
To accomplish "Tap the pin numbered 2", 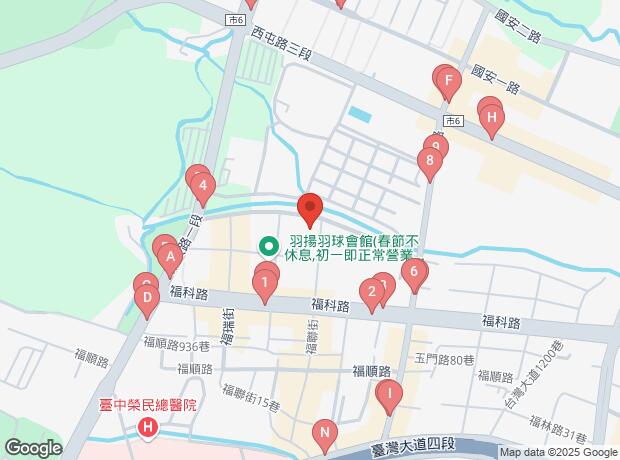I will click(x=372, y=293).
